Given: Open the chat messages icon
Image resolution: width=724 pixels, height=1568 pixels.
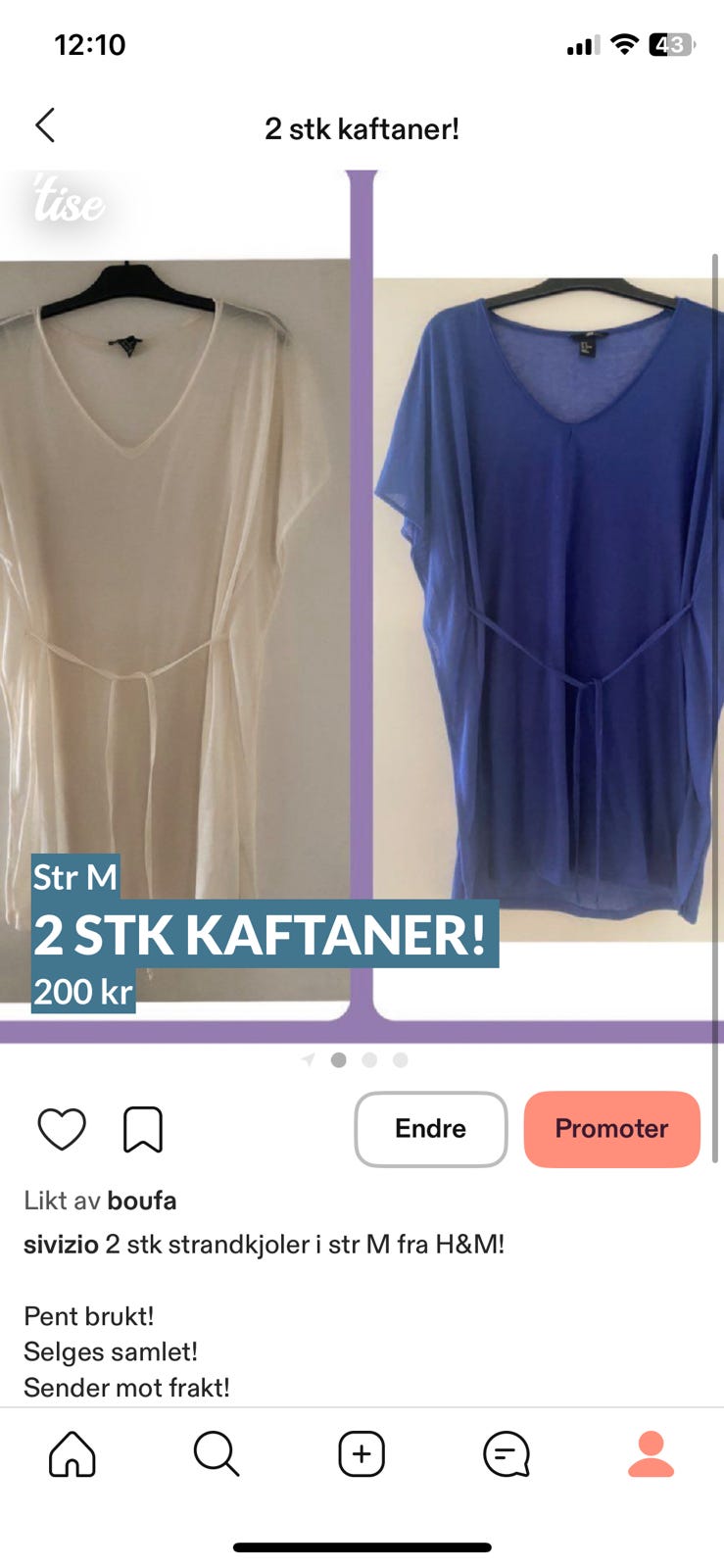Looking at the screenshot, I should pyautogui.click(x=506, y=1454).
